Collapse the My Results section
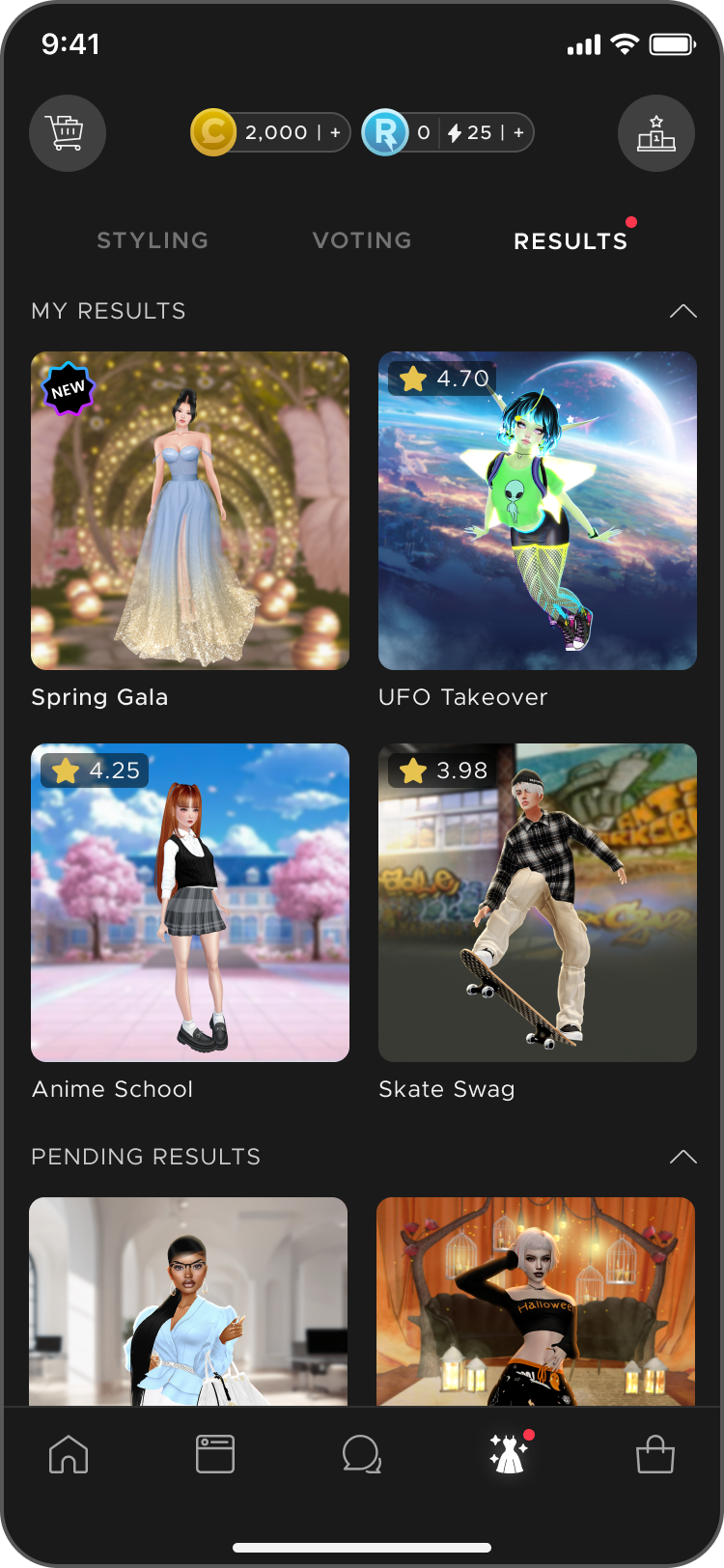This screenshot has height=1568, width=724. 682,311
